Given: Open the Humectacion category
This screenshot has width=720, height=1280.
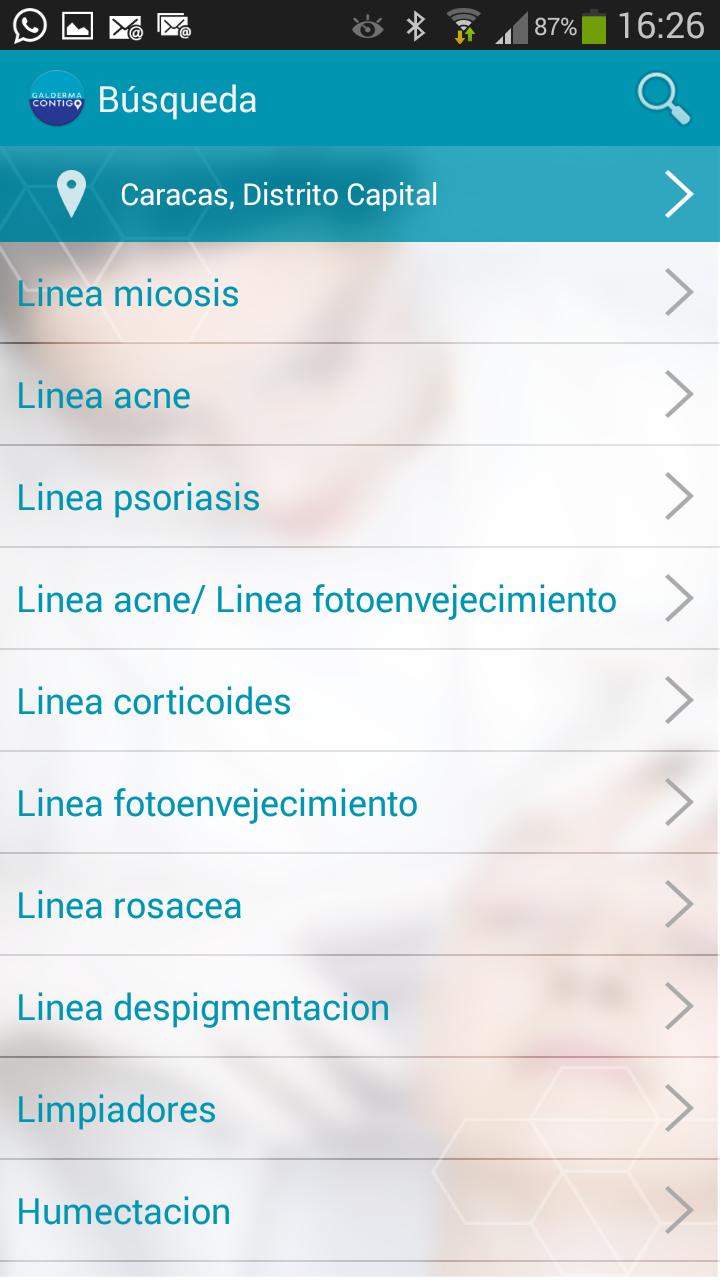Looking at the screenshot, I should (x=360, y=1212).
